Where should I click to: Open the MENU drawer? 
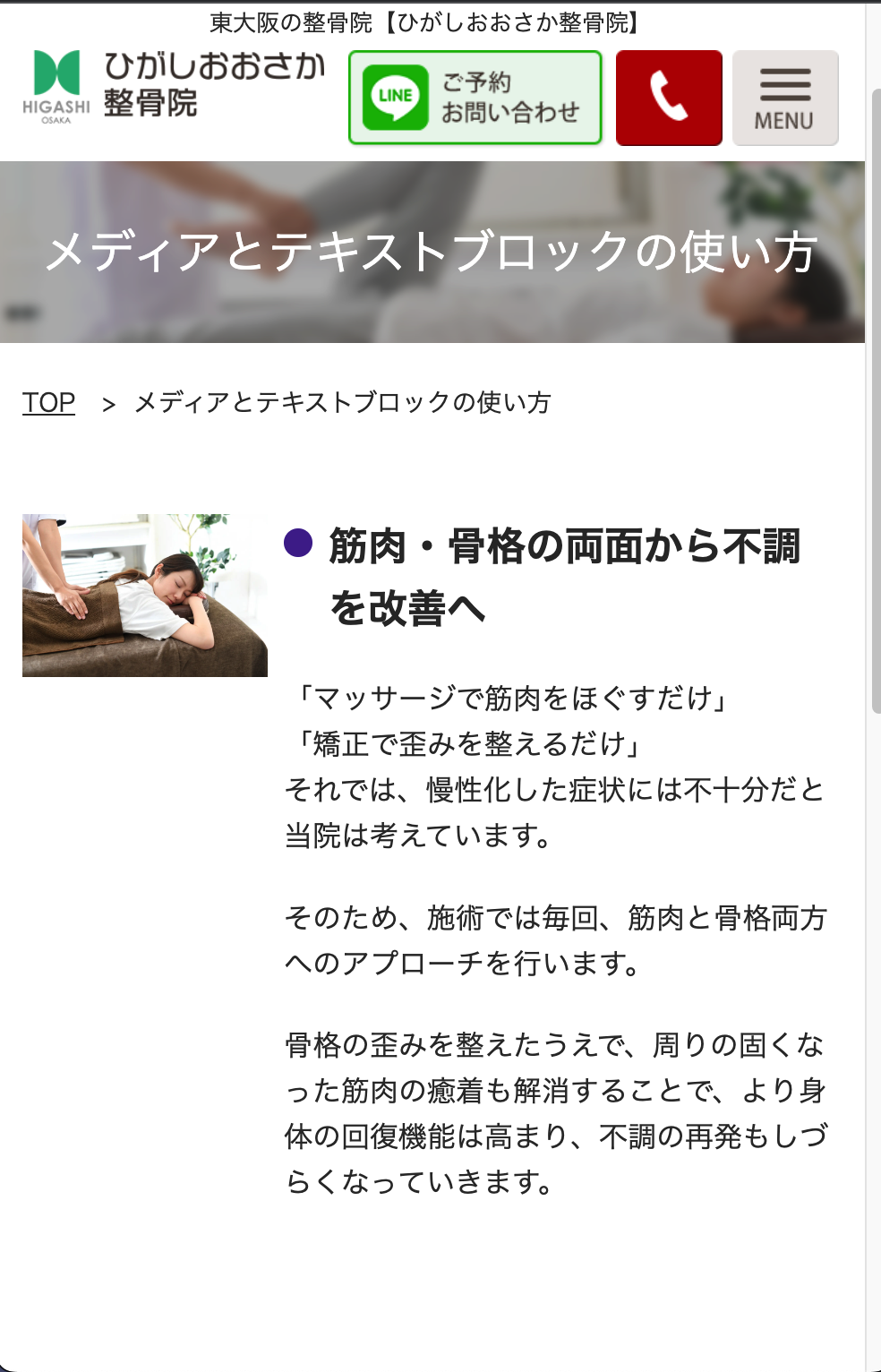coord(784,98)
